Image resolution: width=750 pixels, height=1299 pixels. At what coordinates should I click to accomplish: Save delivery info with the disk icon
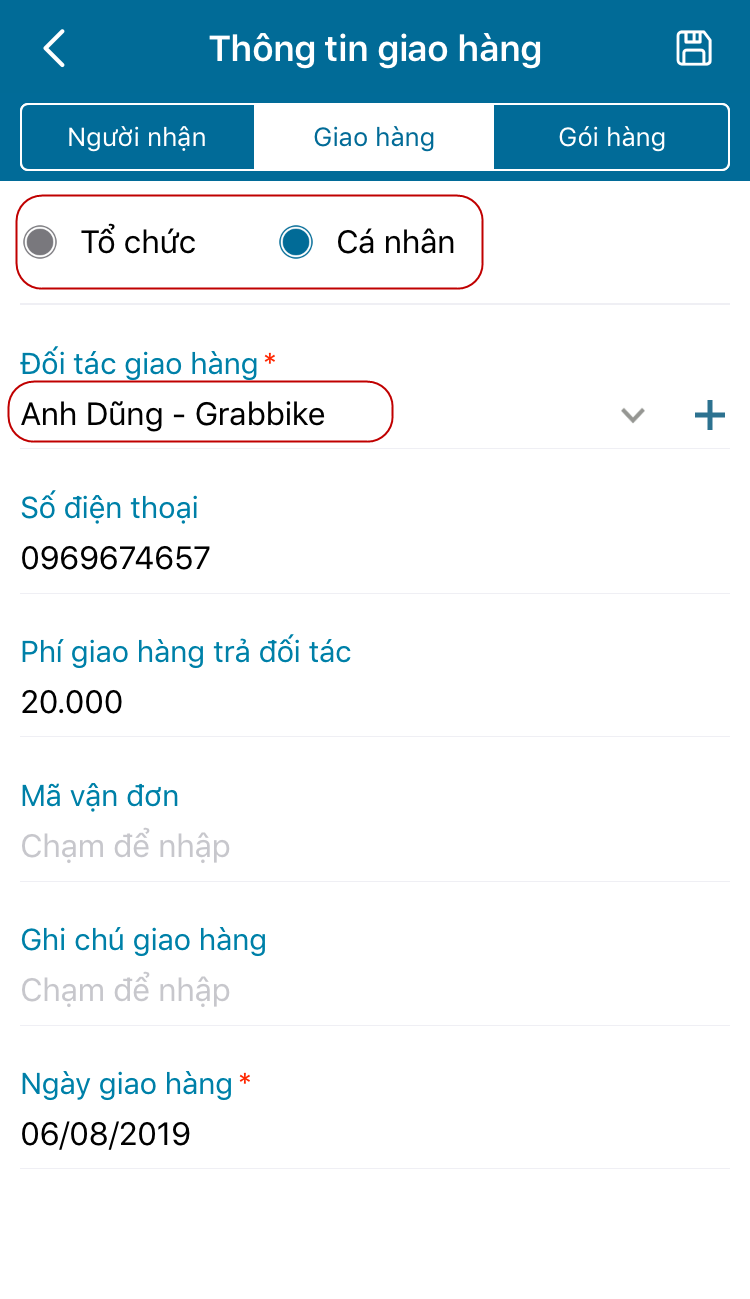tap(693, 48)
